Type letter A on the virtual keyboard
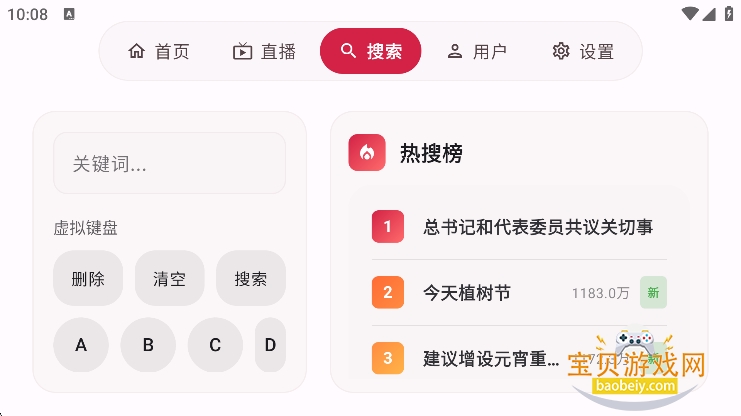Viewport: 741px width, 416px height. pyautogui.click(x=81, y=345)
